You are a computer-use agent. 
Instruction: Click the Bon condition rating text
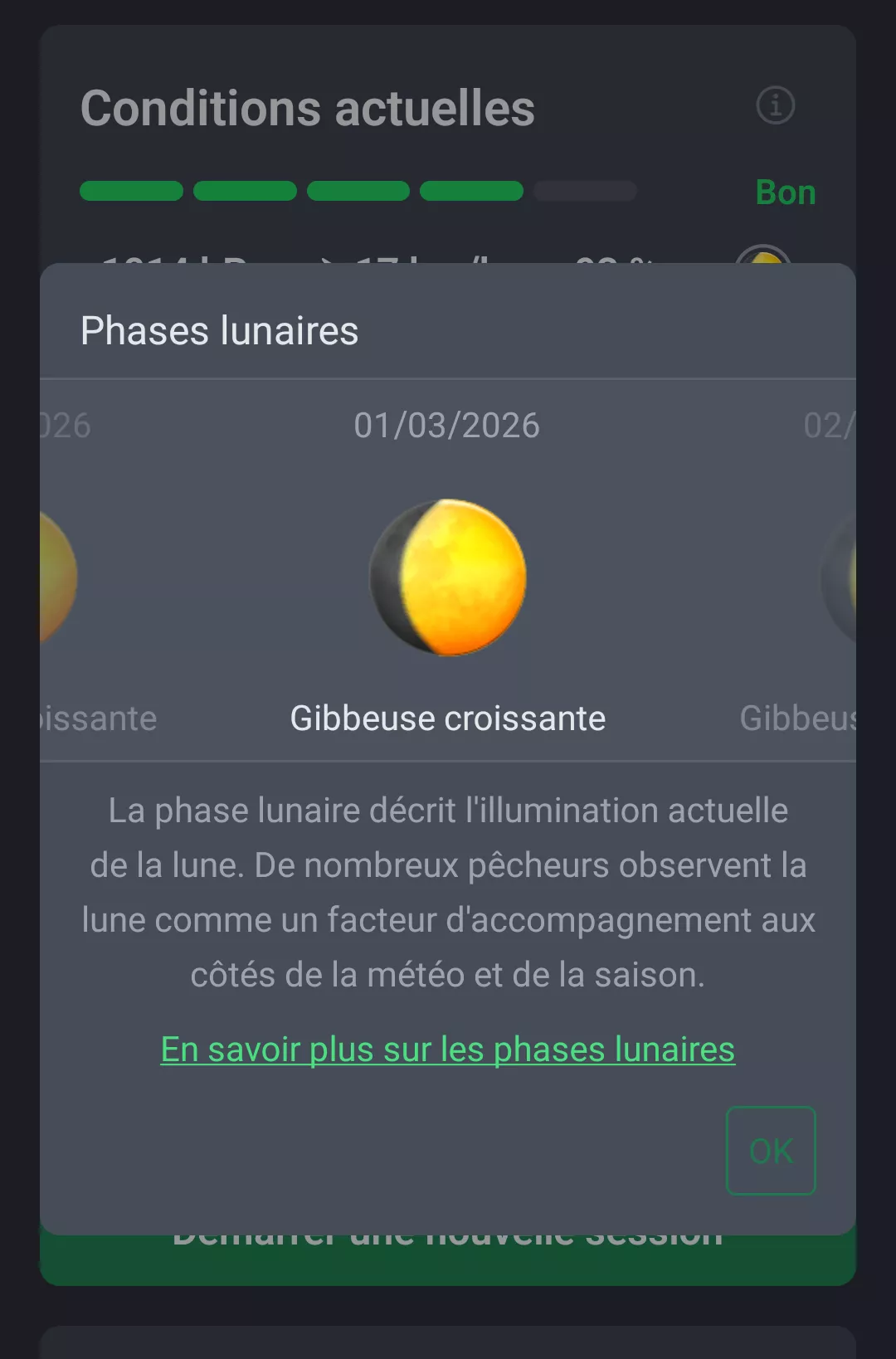pyautogui.click(x=785, y=192)
